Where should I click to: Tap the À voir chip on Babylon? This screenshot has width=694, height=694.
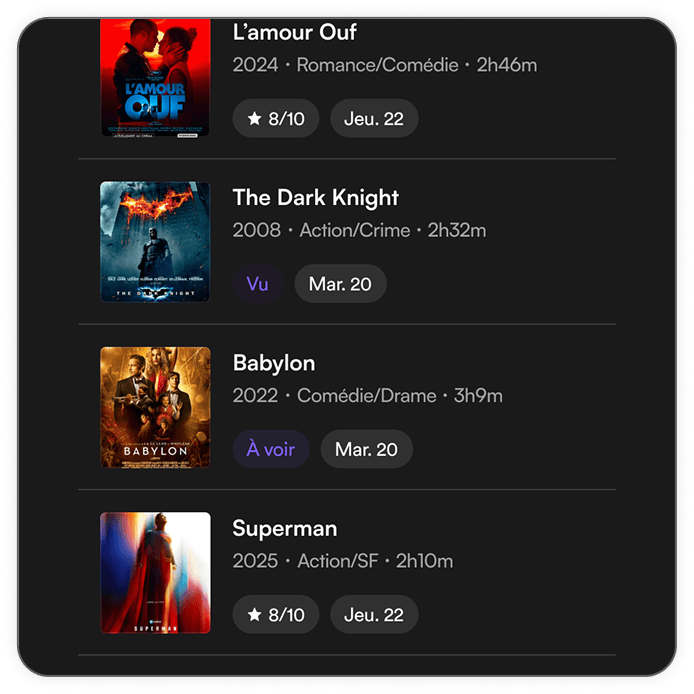(x=270, y=449)
